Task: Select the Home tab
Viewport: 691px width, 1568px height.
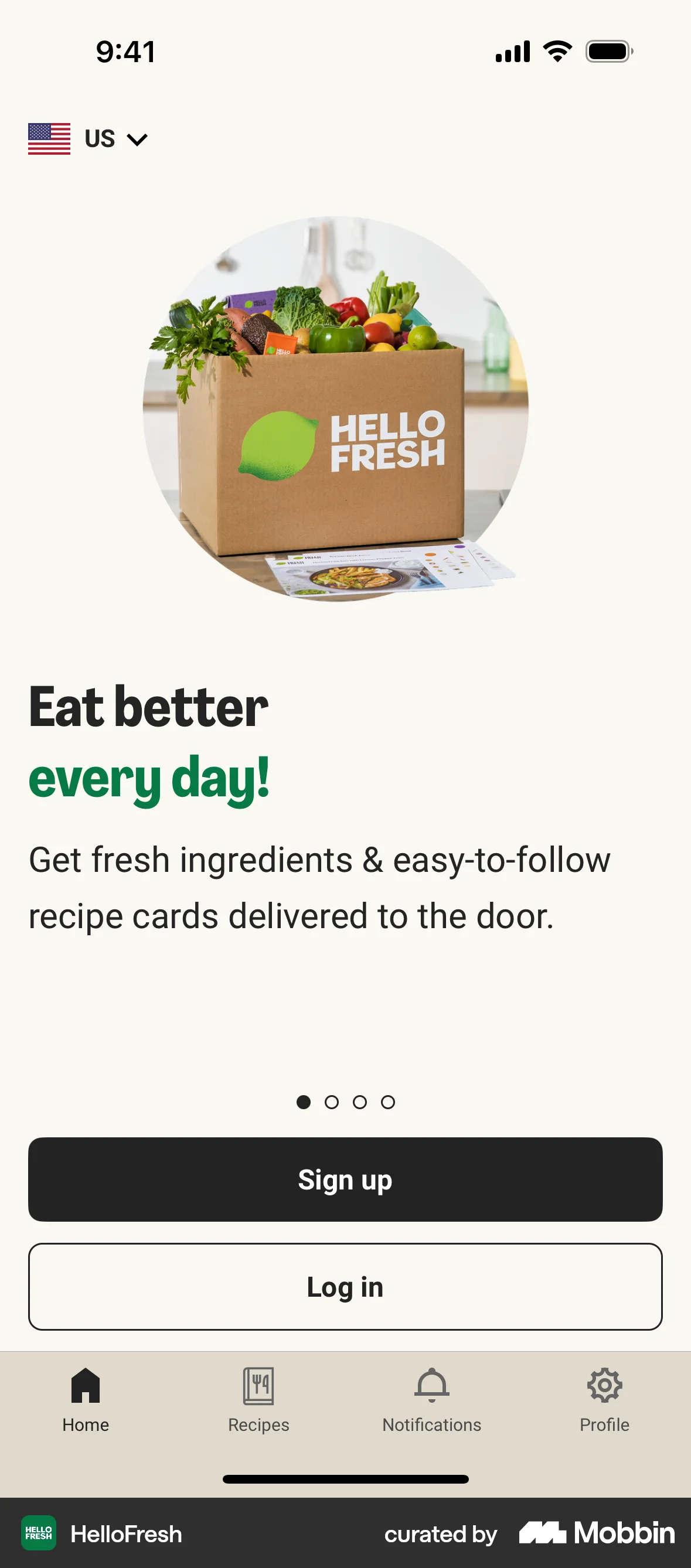Action: coord(86,1399)
